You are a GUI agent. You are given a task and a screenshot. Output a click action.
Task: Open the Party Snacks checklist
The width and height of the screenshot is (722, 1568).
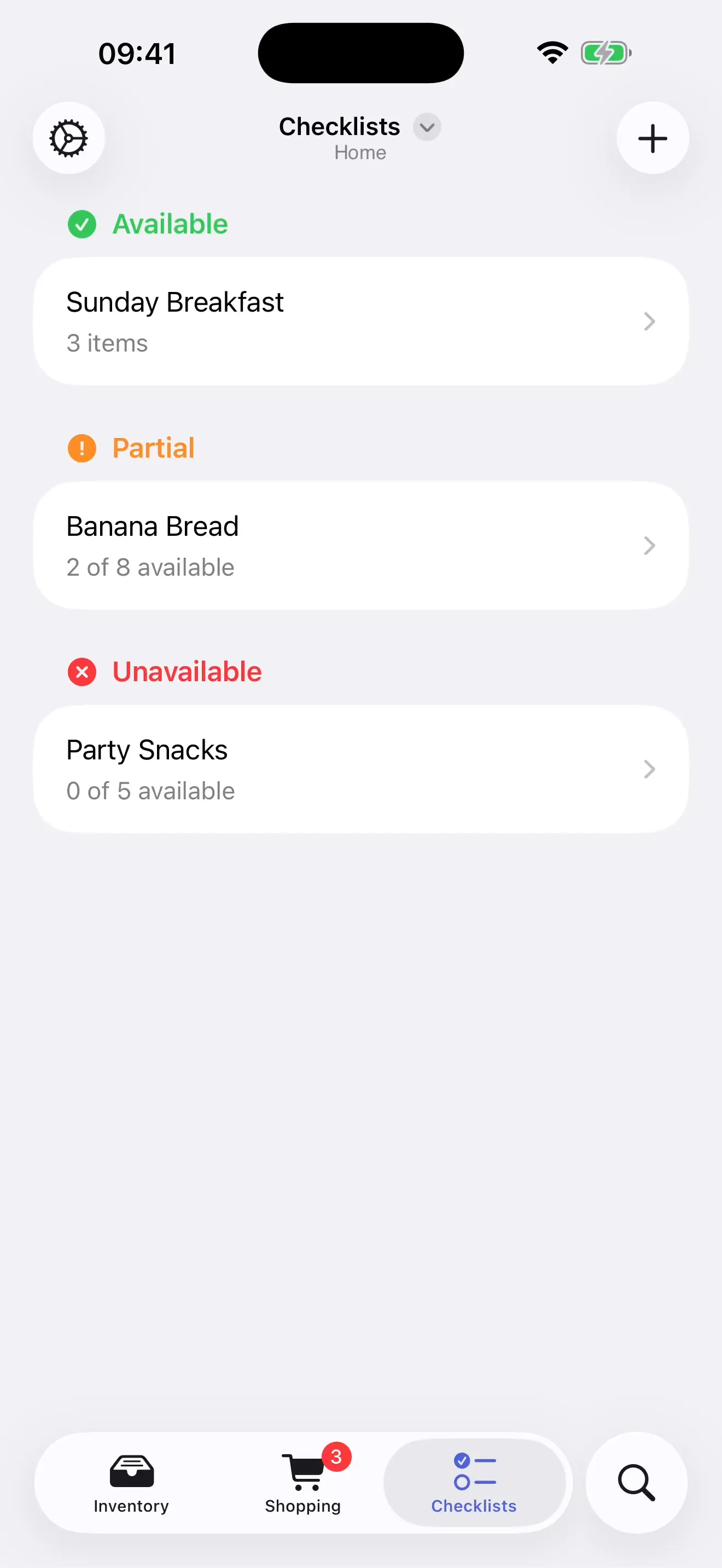click(x=361, y=769)
